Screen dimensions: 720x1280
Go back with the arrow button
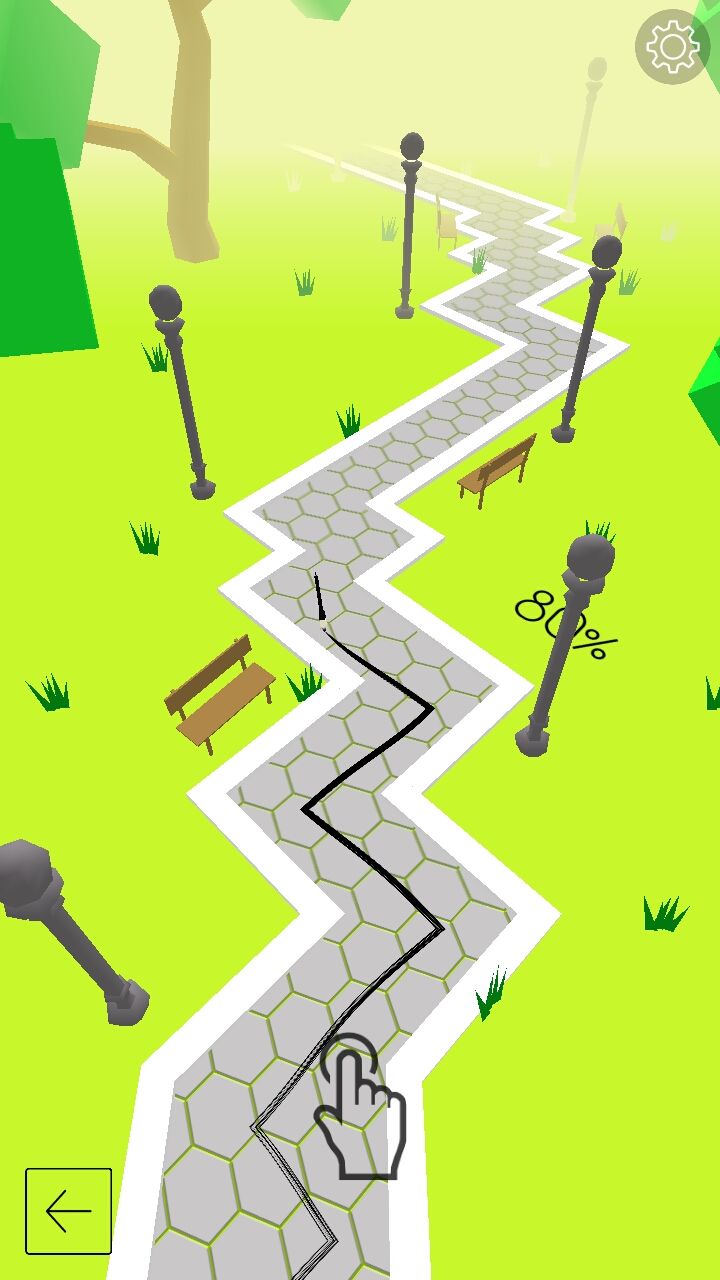[68, 1211]
